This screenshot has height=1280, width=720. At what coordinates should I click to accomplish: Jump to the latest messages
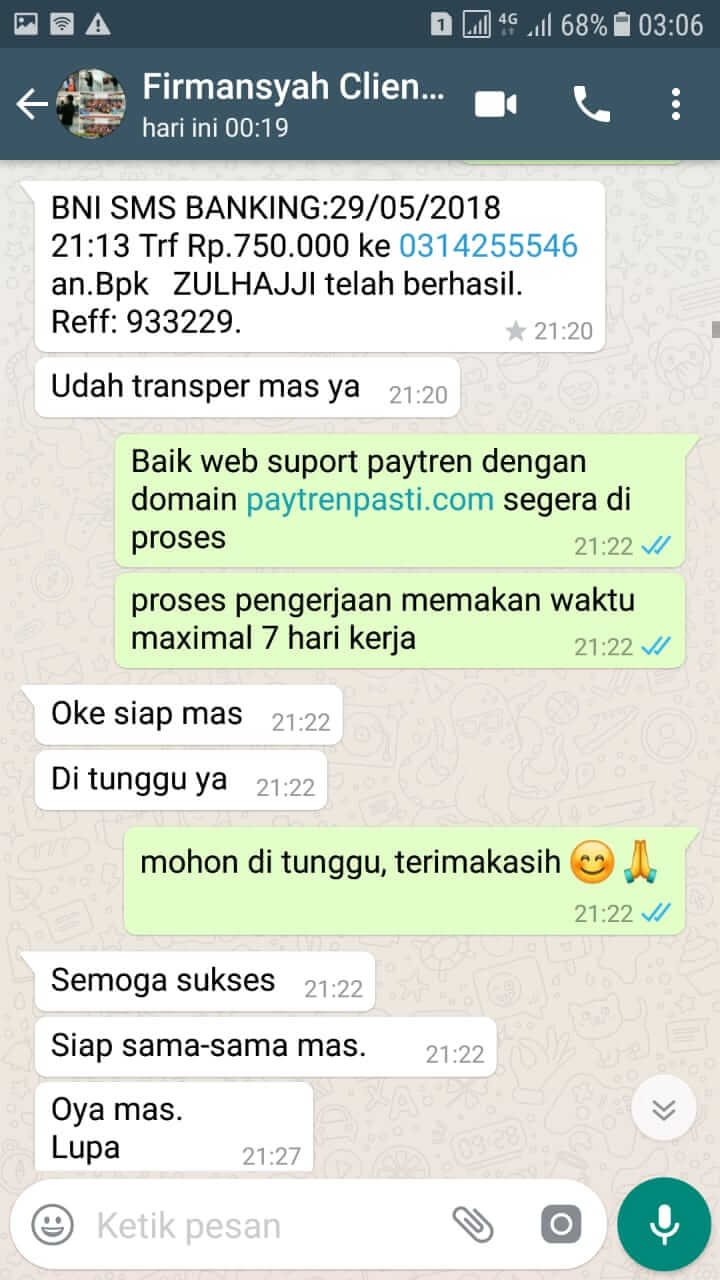tap(664, 1109)
